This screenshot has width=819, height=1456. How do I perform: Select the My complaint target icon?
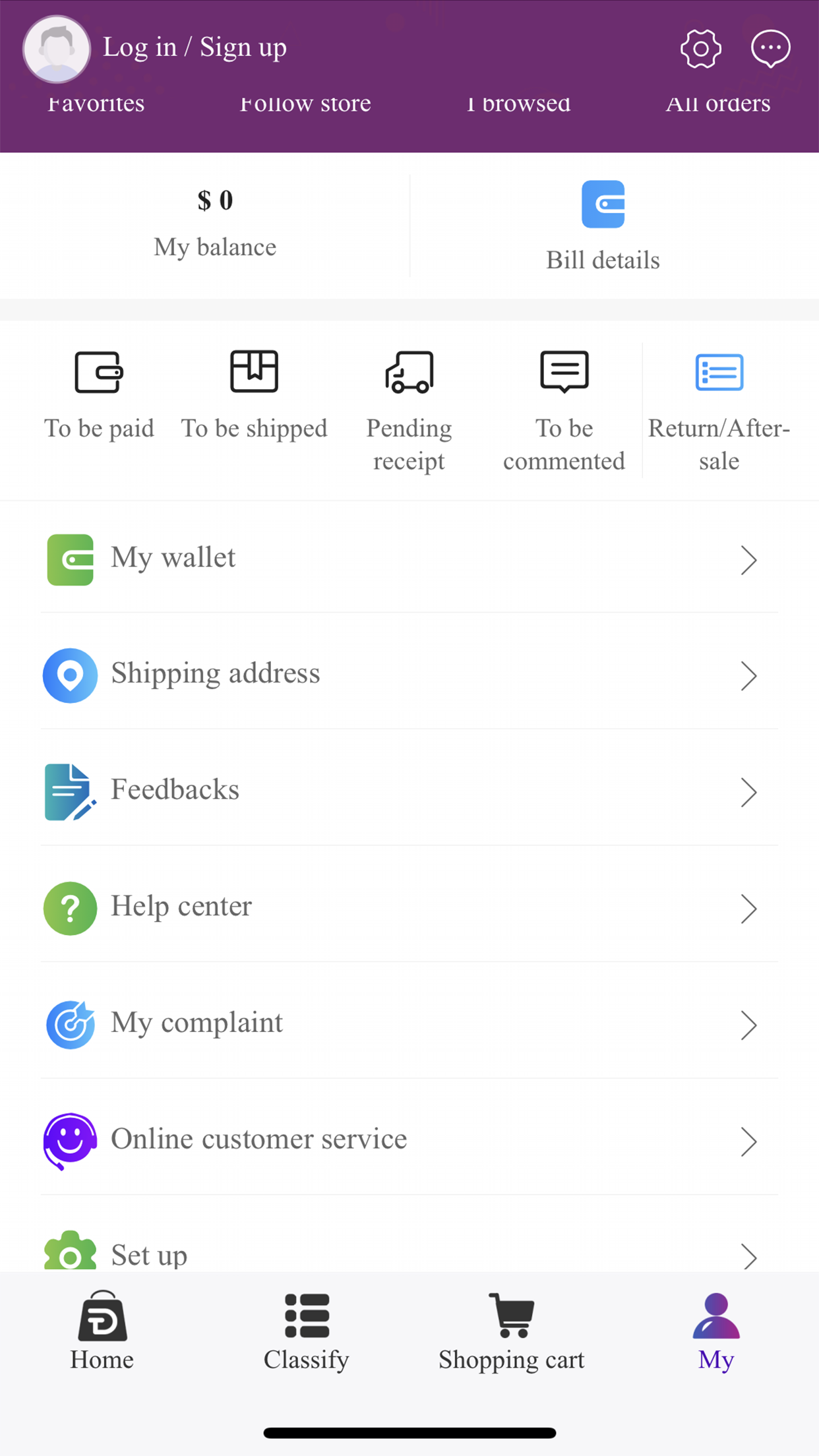(70, 1024)
